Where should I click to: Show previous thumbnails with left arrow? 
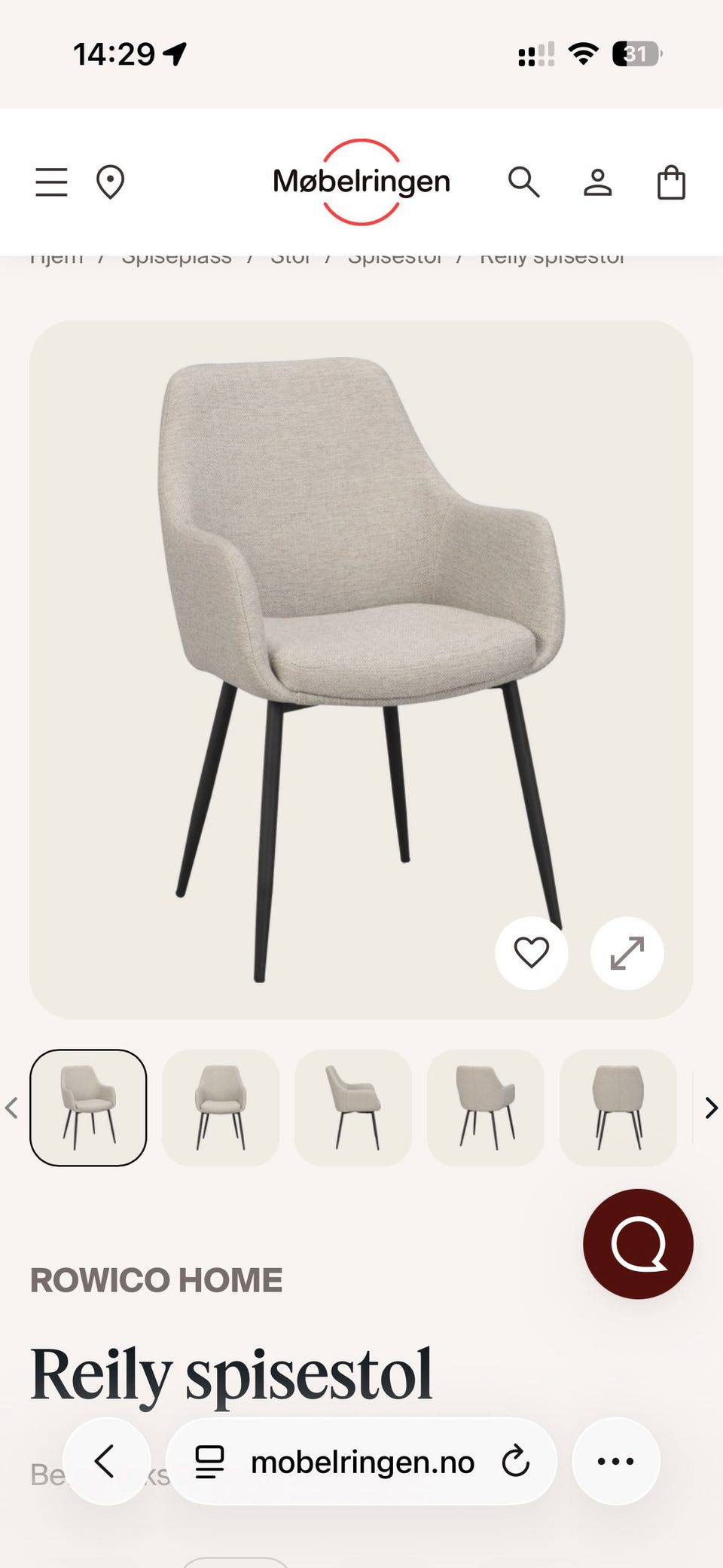(x=11, y=1108)
